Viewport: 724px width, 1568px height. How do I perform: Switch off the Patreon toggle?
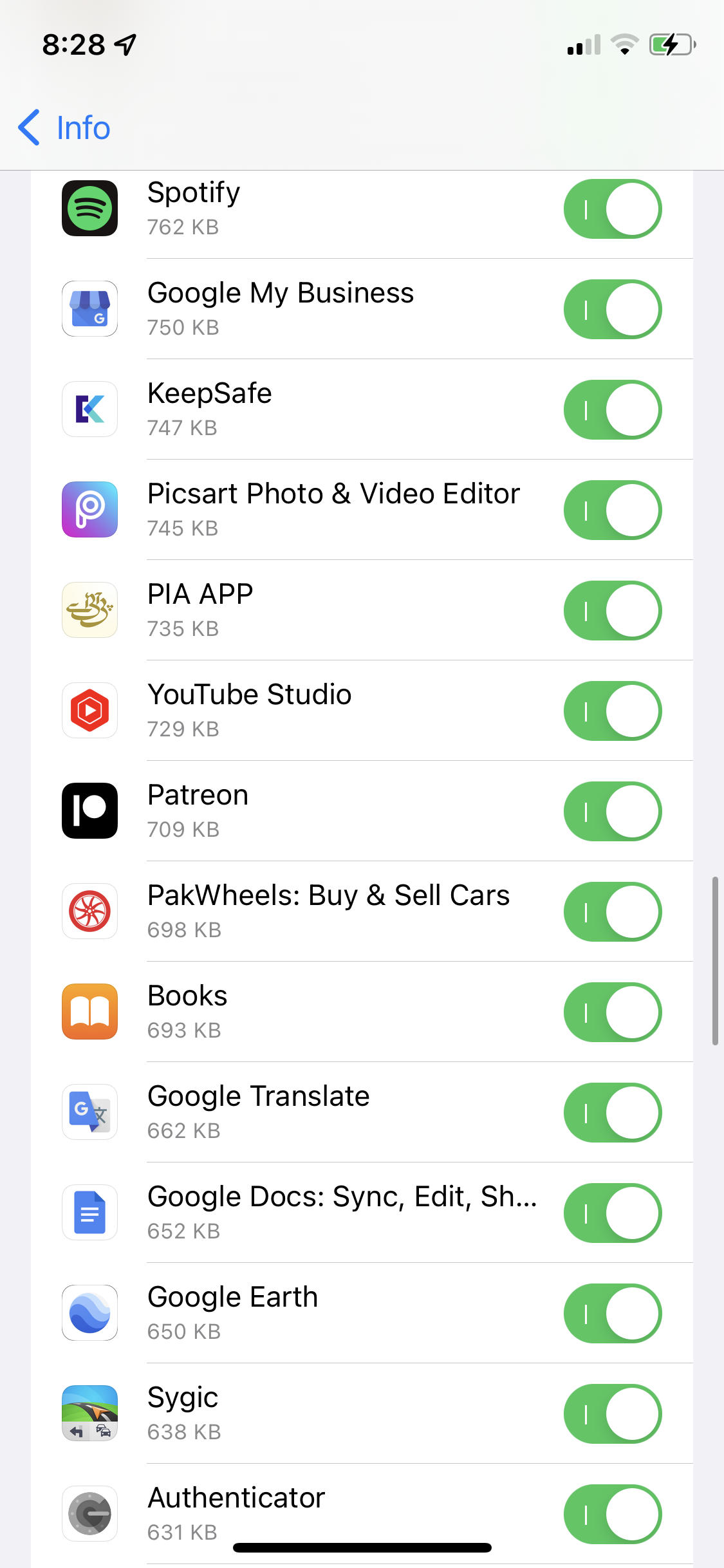pyautogui.click(x=612, y=812)
